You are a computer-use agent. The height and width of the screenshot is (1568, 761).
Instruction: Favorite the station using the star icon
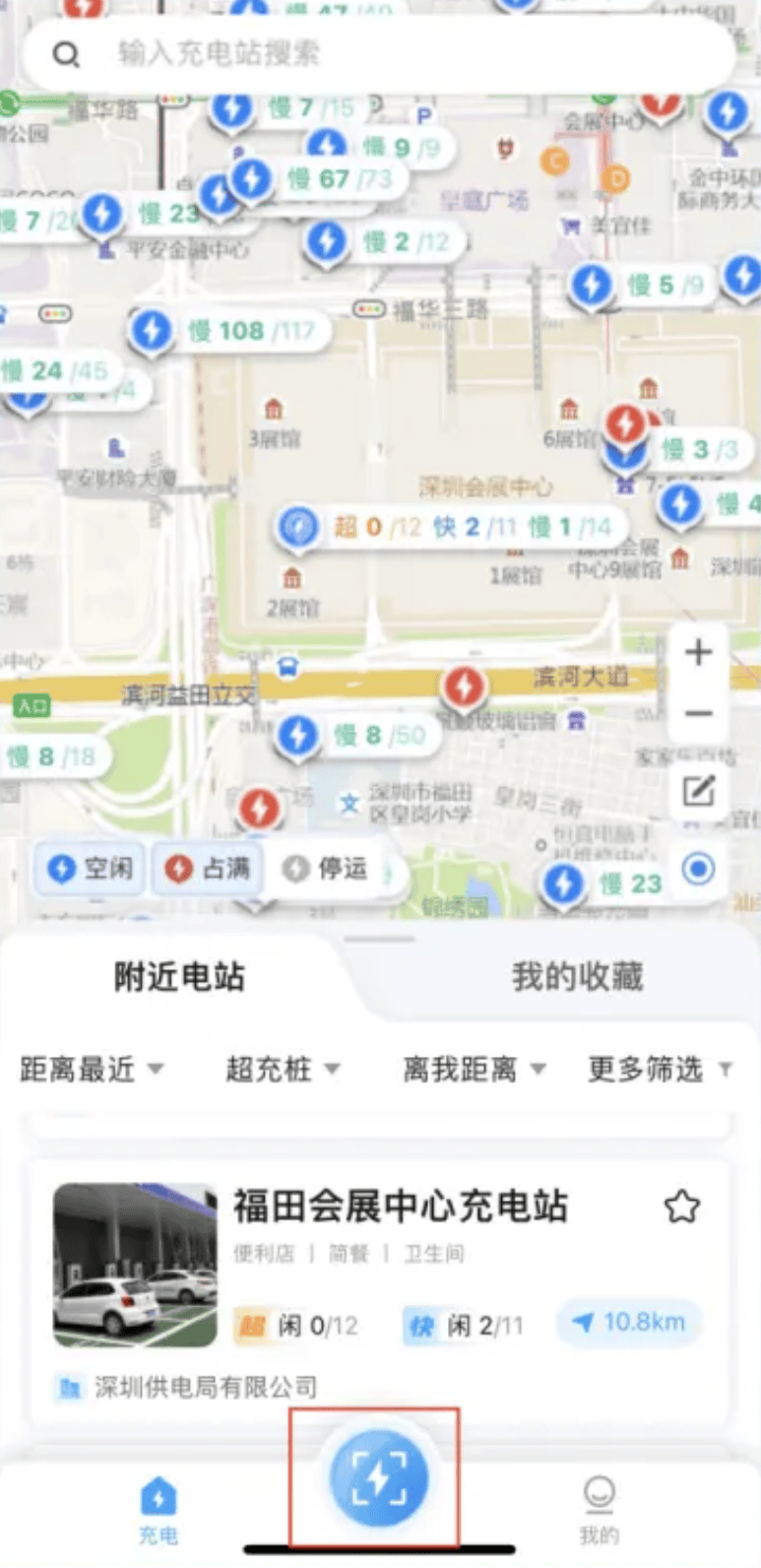[683, 1206]
